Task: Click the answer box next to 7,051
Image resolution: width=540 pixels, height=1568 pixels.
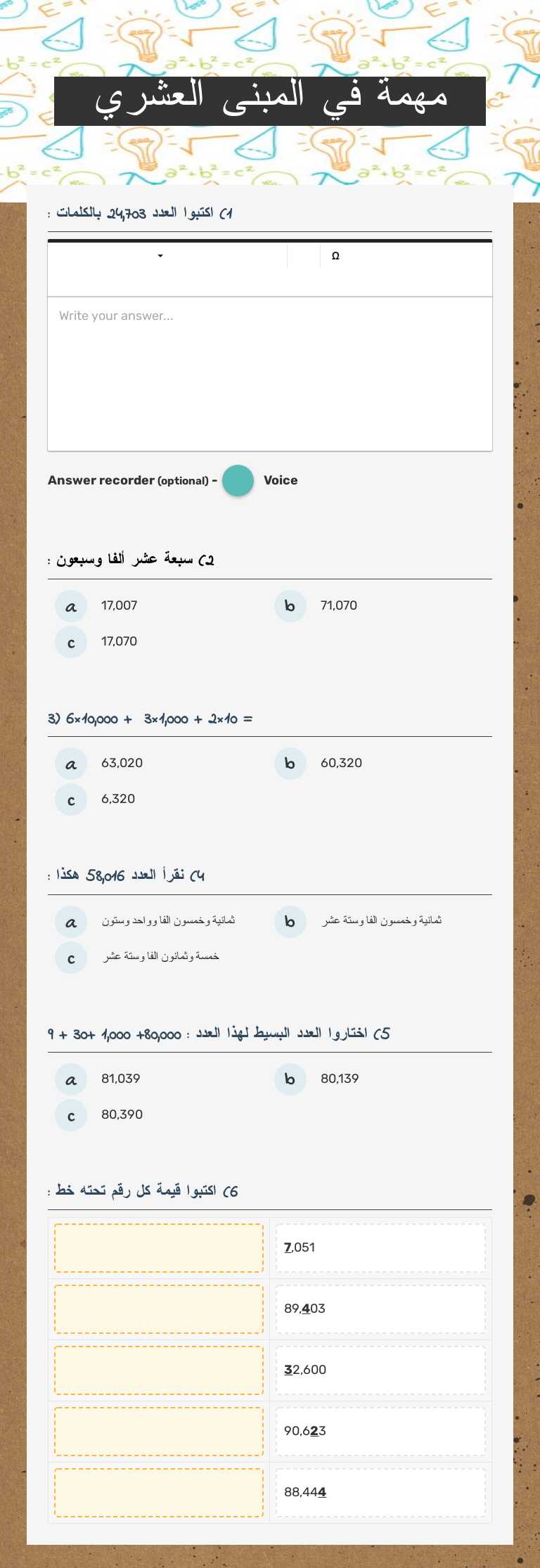Action: [157, 1247]
